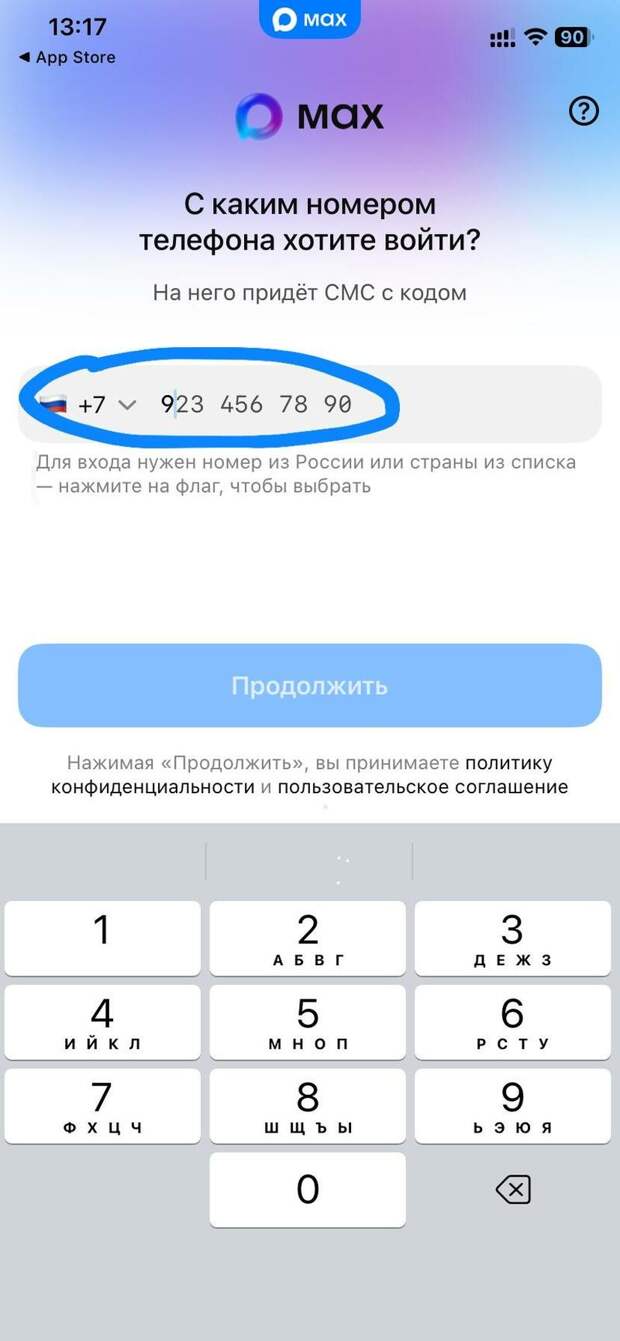This screenshot has height=1341, width=620.
Task: Enter digit 2 on the keypad
Action: click(x=308, y=938)
